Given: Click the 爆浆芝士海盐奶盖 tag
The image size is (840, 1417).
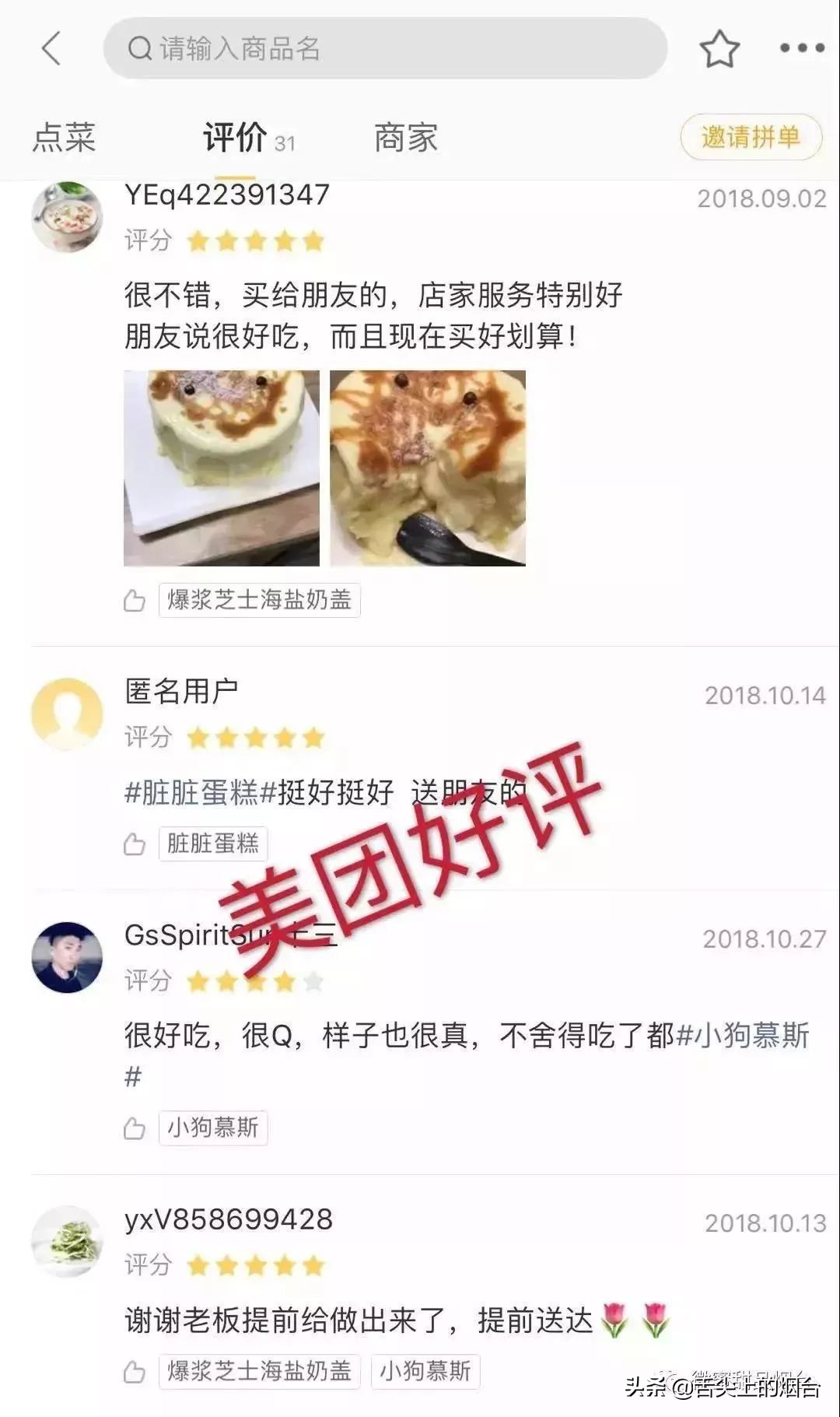Looking at the screenshot, I should (x=261, y=600).
